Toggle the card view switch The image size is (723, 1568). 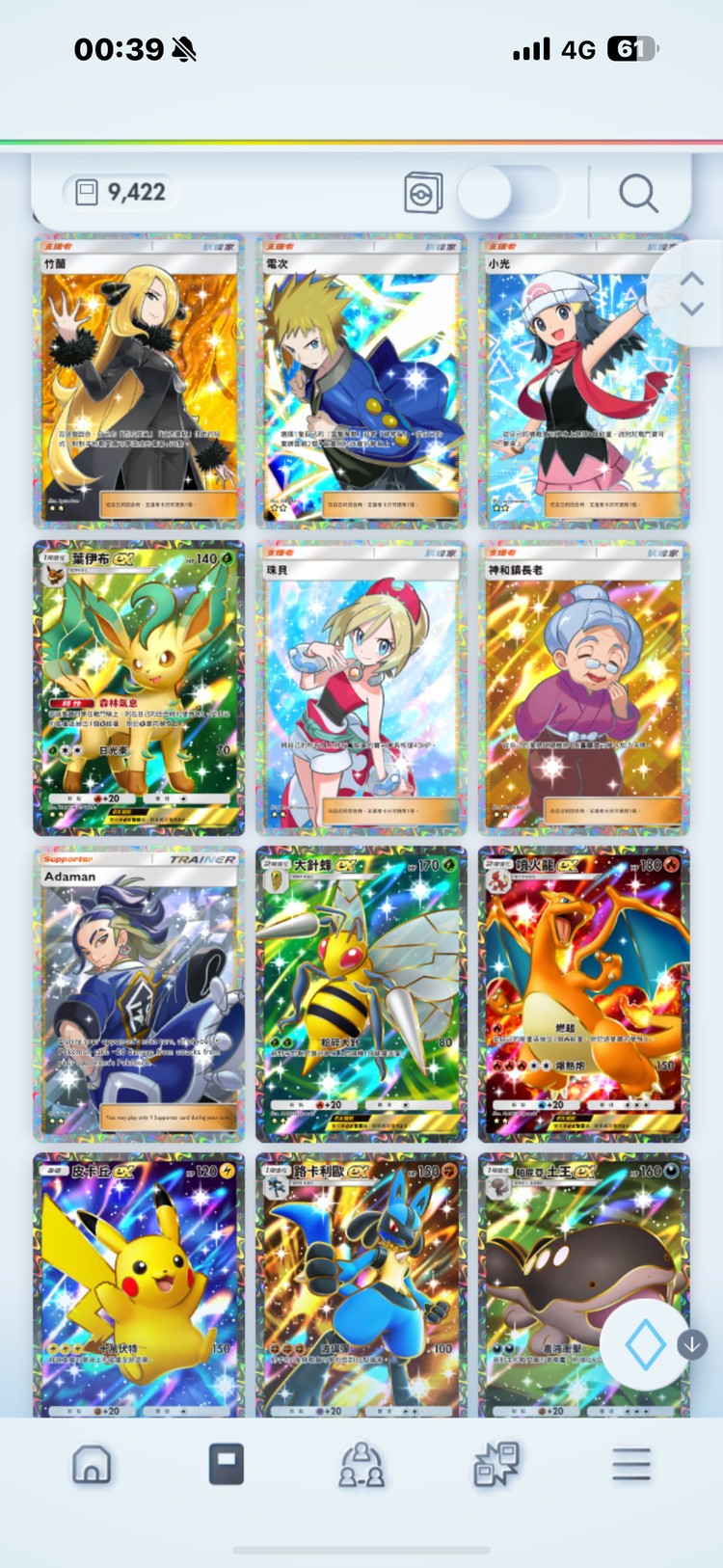(508, 193)
